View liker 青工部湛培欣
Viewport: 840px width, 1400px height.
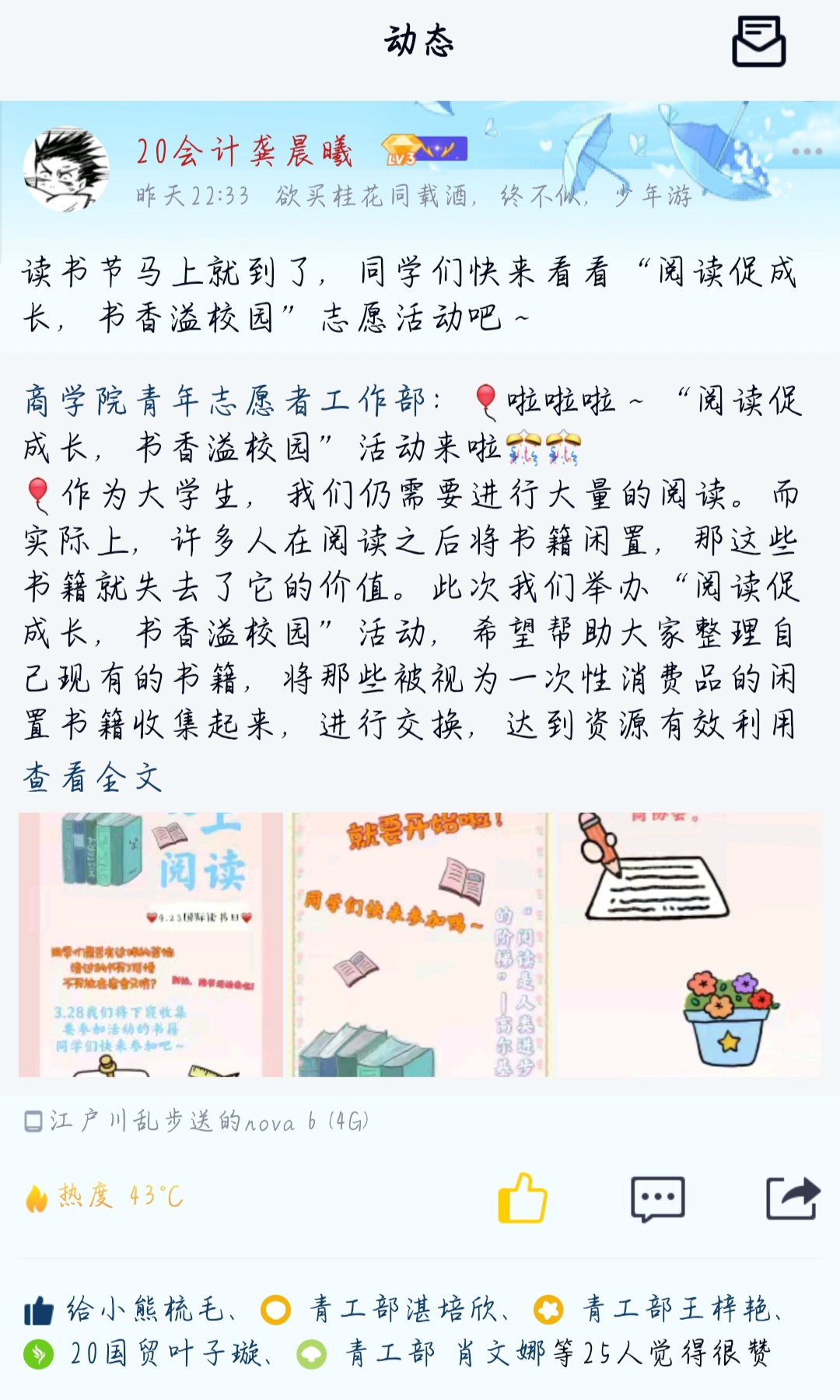(x=403, y=1310)
